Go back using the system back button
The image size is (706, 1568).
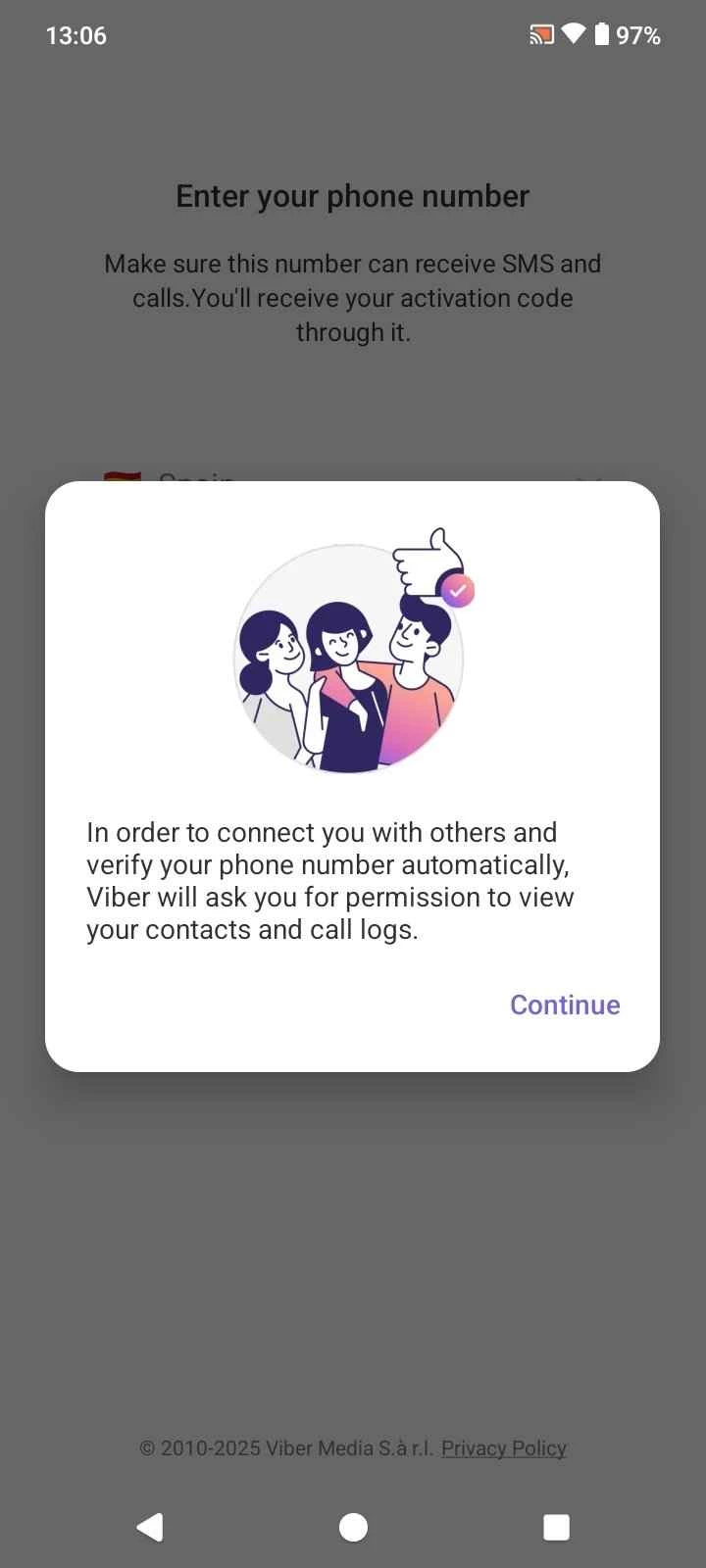[150, 1526]
